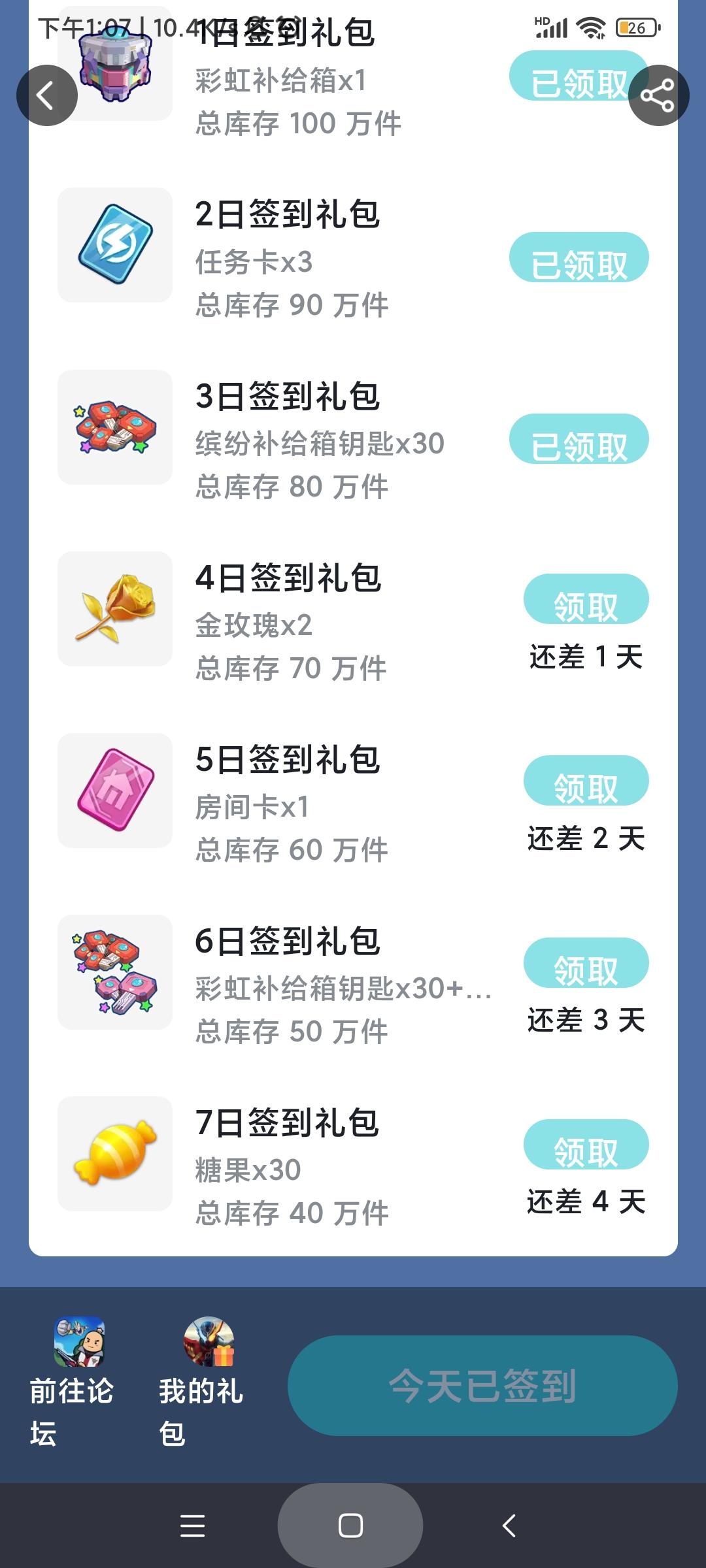Open 前往论坛 forum shortcut
The image size is (706, 1568).
tap(72, 1379)
